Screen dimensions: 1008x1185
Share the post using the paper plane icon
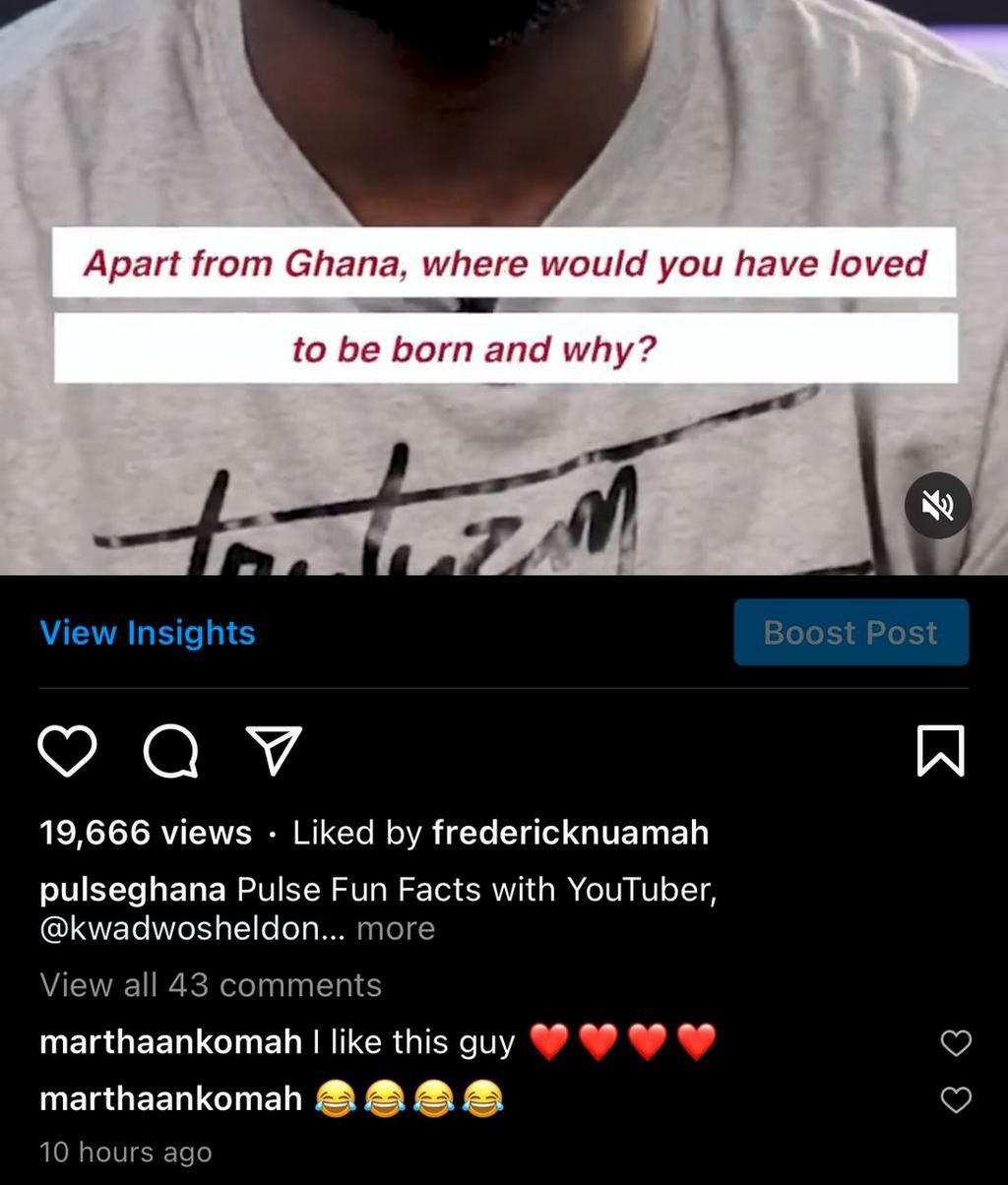[275, 751]
